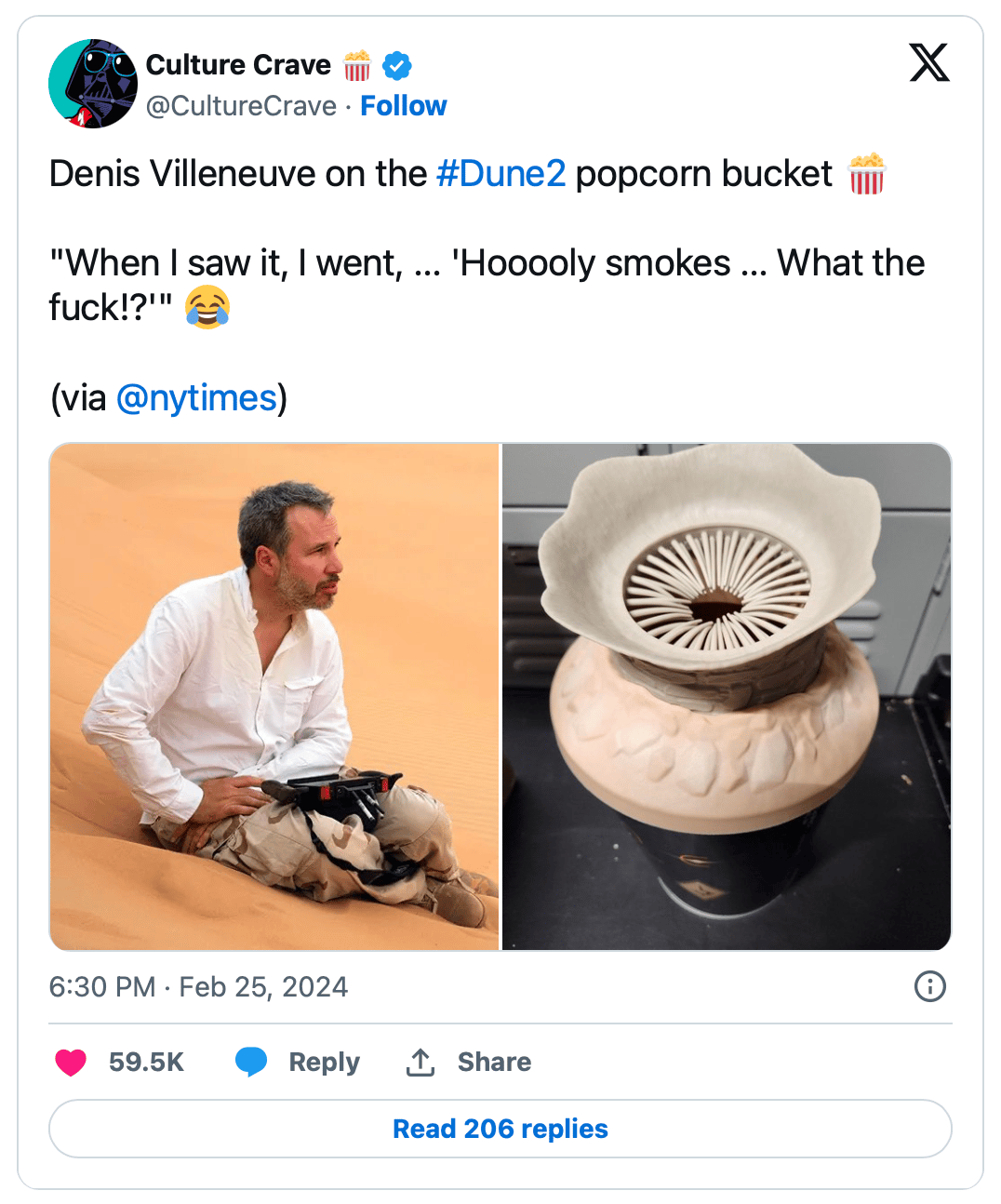The width and height of the screenshot is (1001, 1204).
Task: Open the @nytimes mention
Action: tap(196, 398)
